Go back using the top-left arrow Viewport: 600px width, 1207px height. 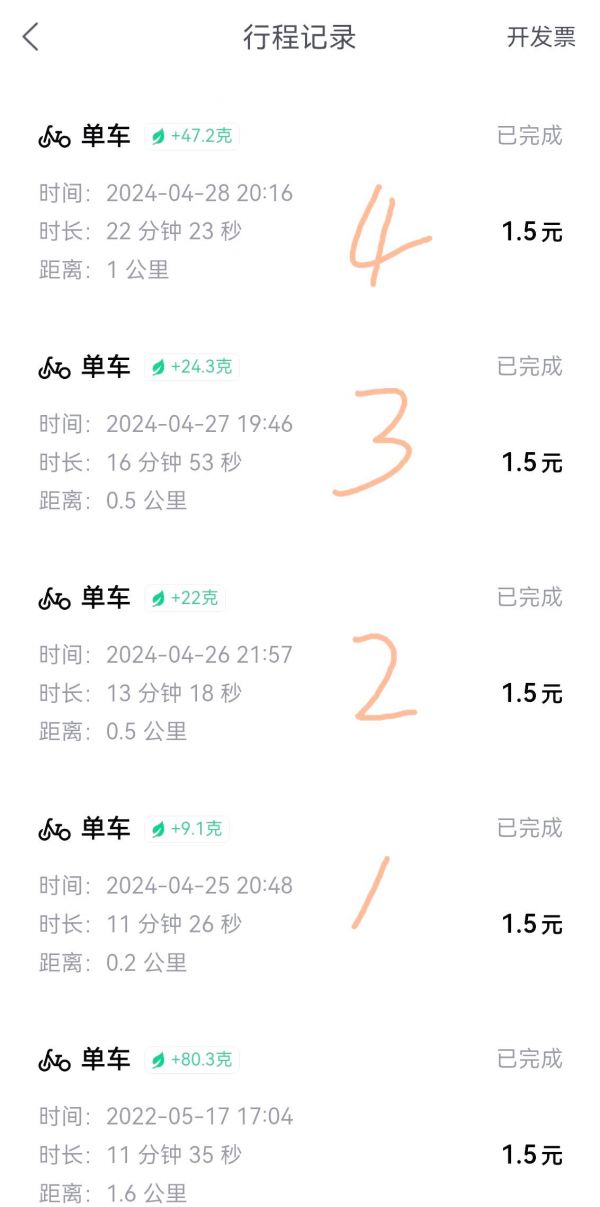(31, 38)
